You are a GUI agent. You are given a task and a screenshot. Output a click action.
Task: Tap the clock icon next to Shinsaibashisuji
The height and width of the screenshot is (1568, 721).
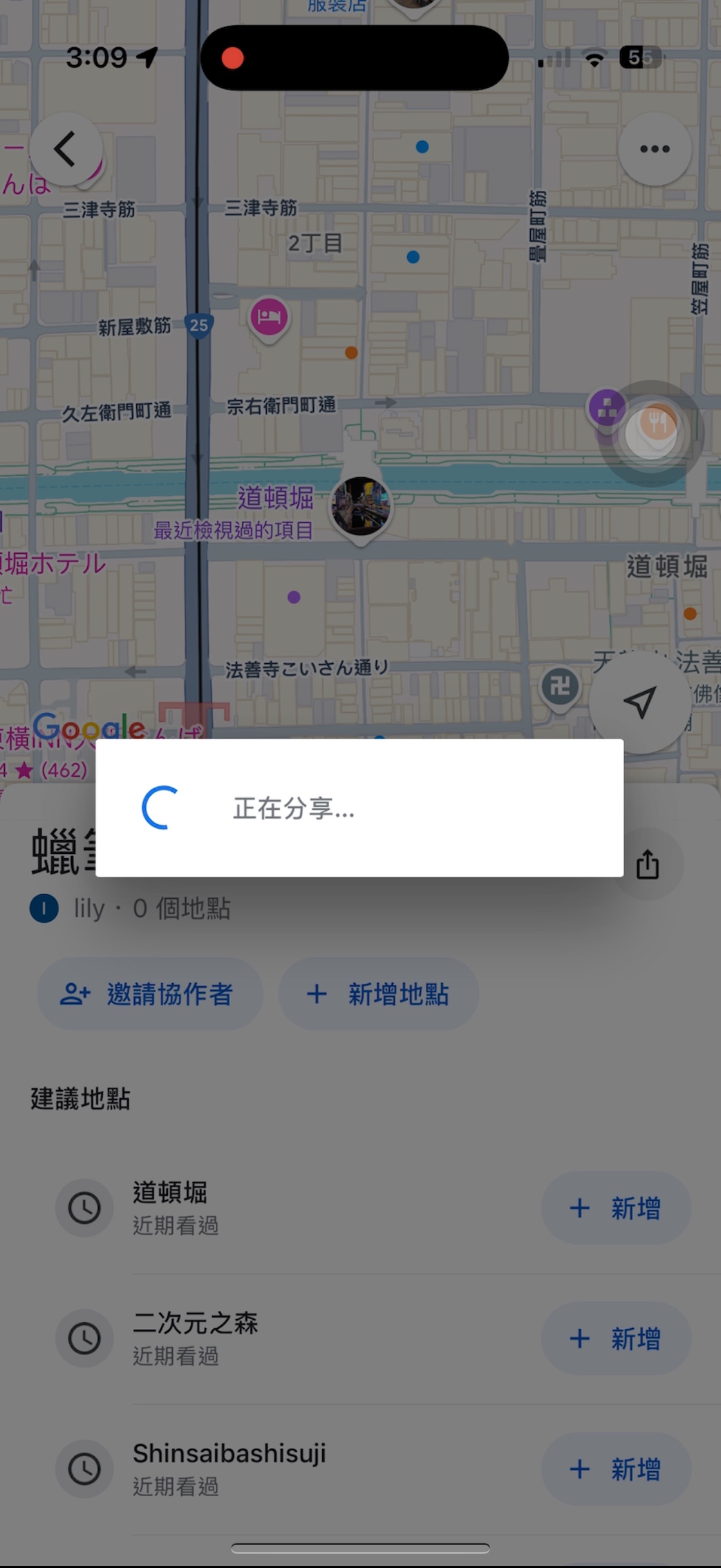click(84, 1468)
